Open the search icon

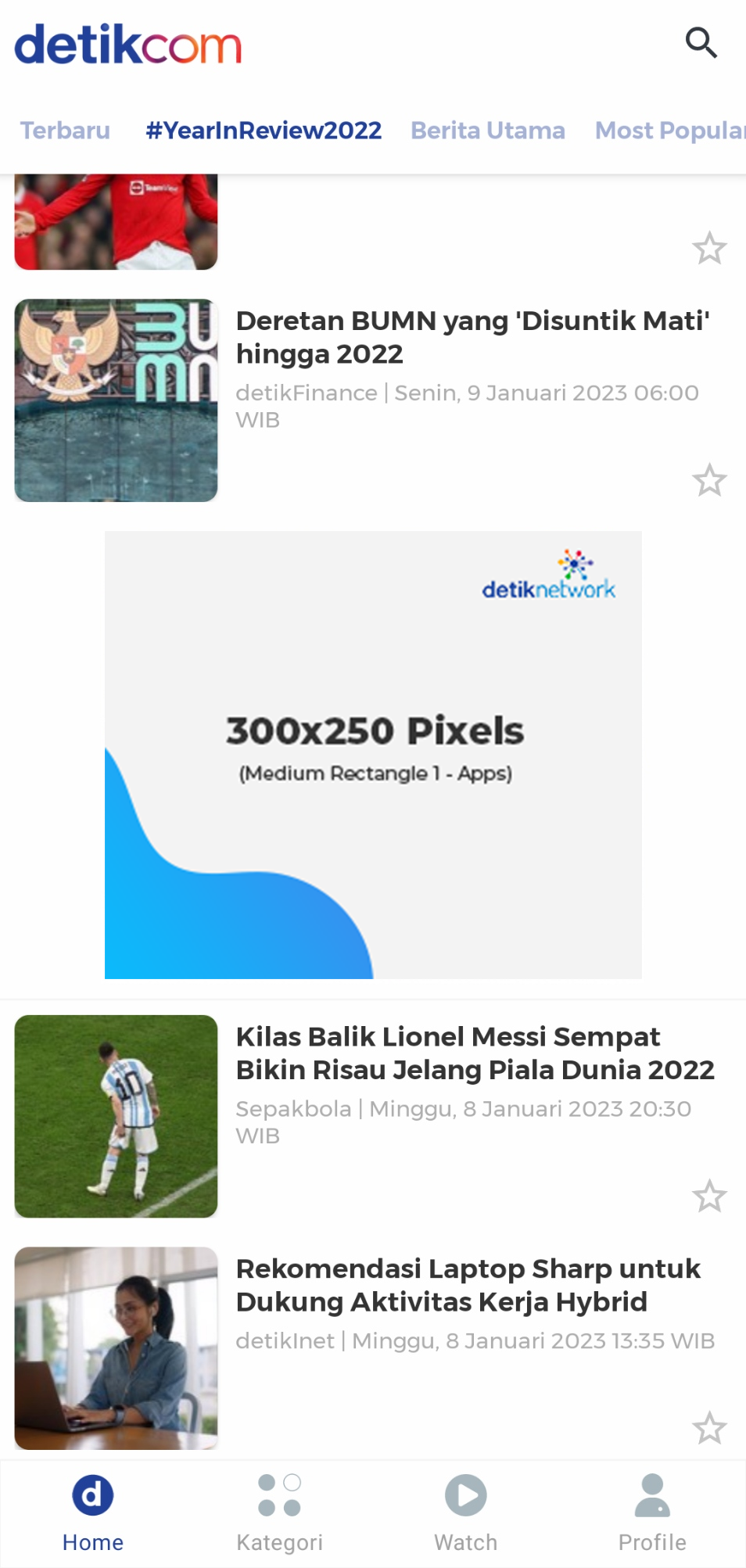(x=701, y=43)
